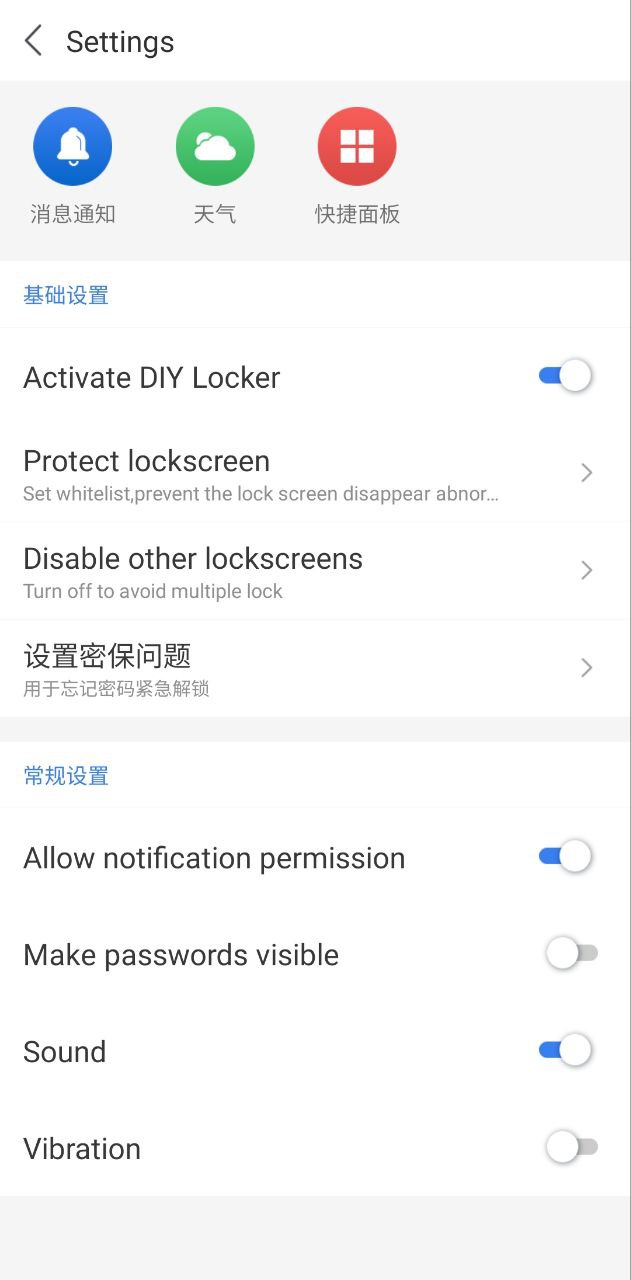Disable Allow notification permission
The width and height of the screenshot is (631, 1280).
pos(567,857)
